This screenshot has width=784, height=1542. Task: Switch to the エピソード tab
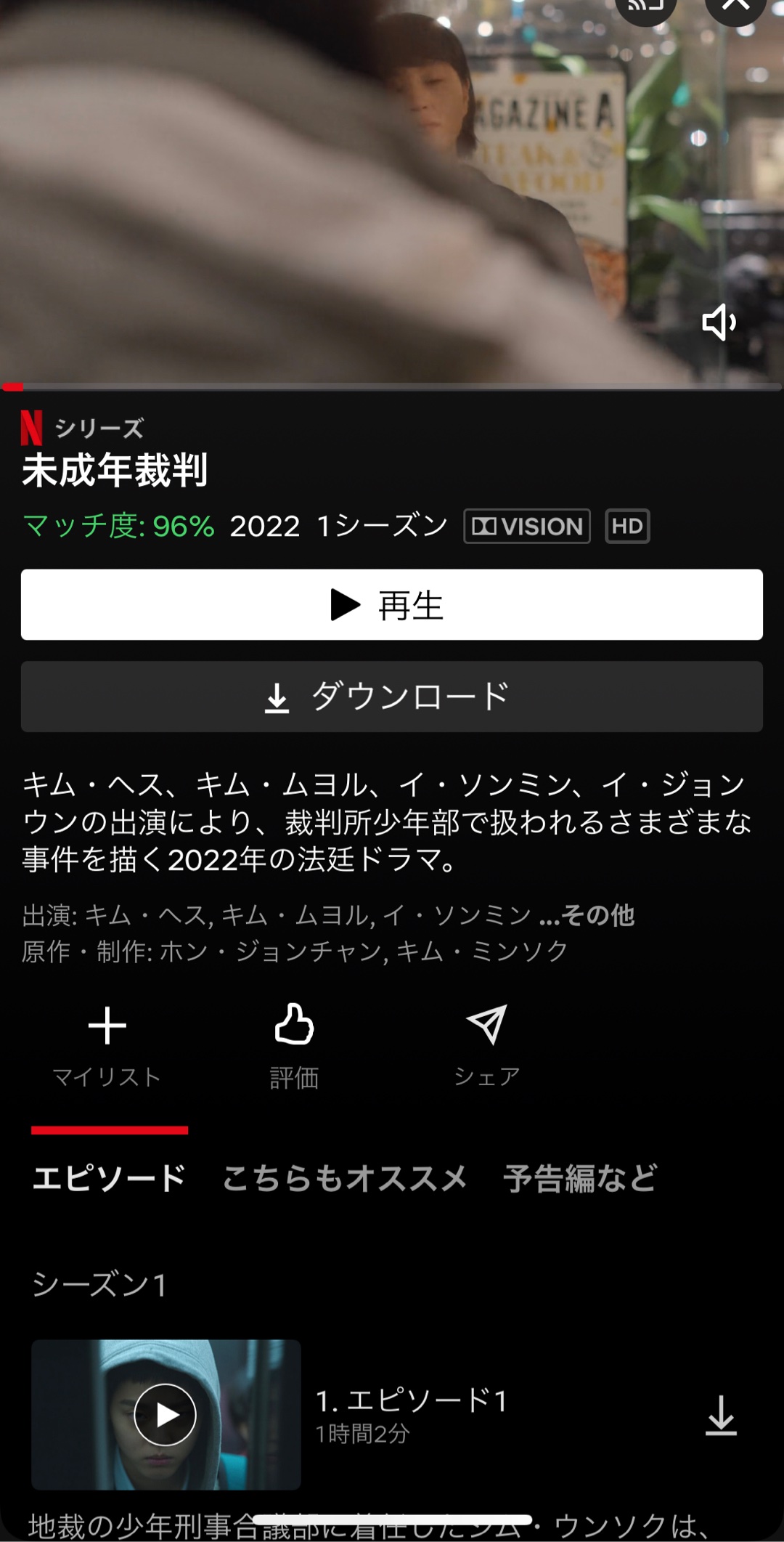(110, 1178)
